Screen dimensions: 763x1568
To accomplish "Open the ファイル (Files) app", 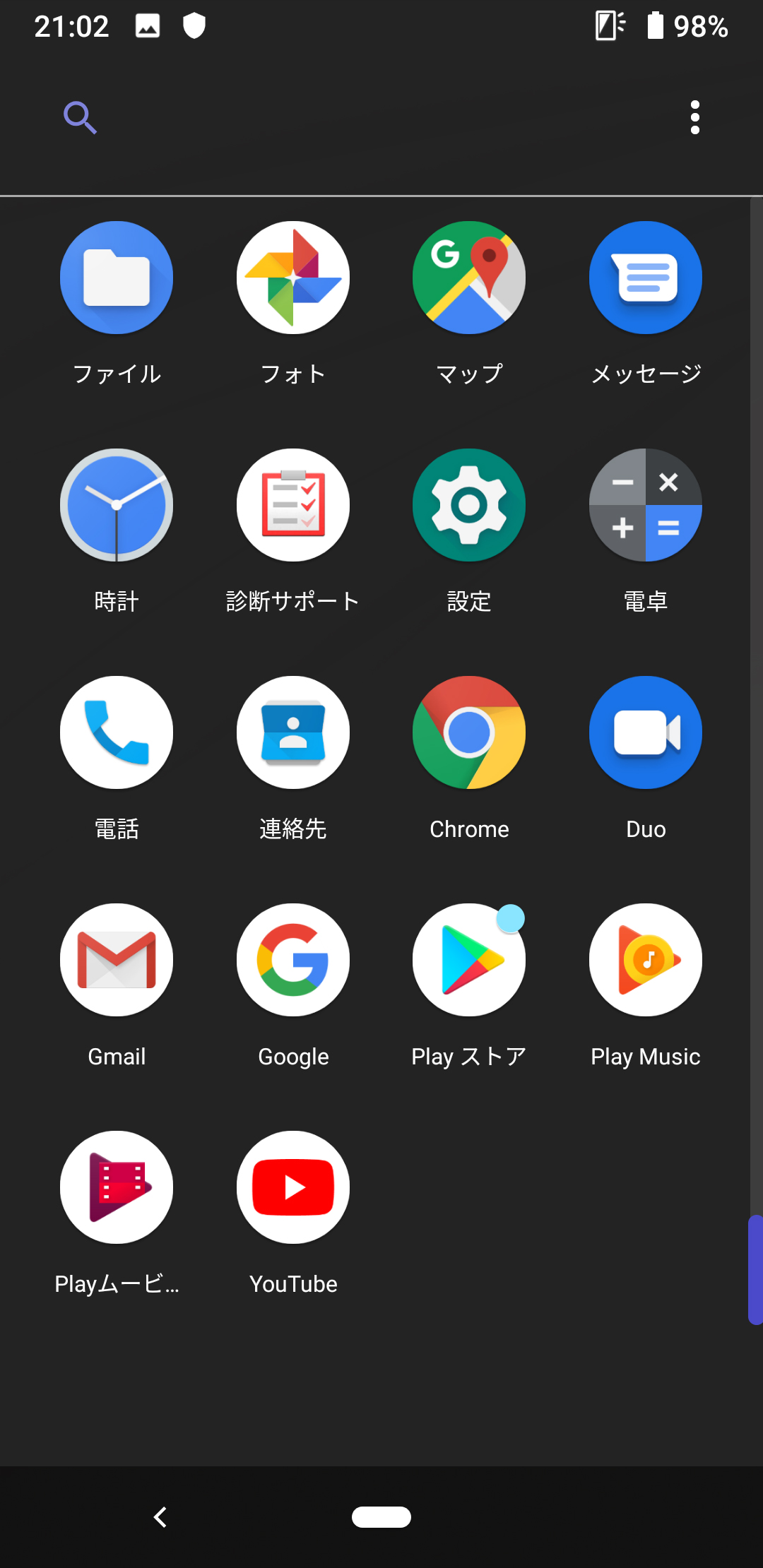I will point(117,278).
